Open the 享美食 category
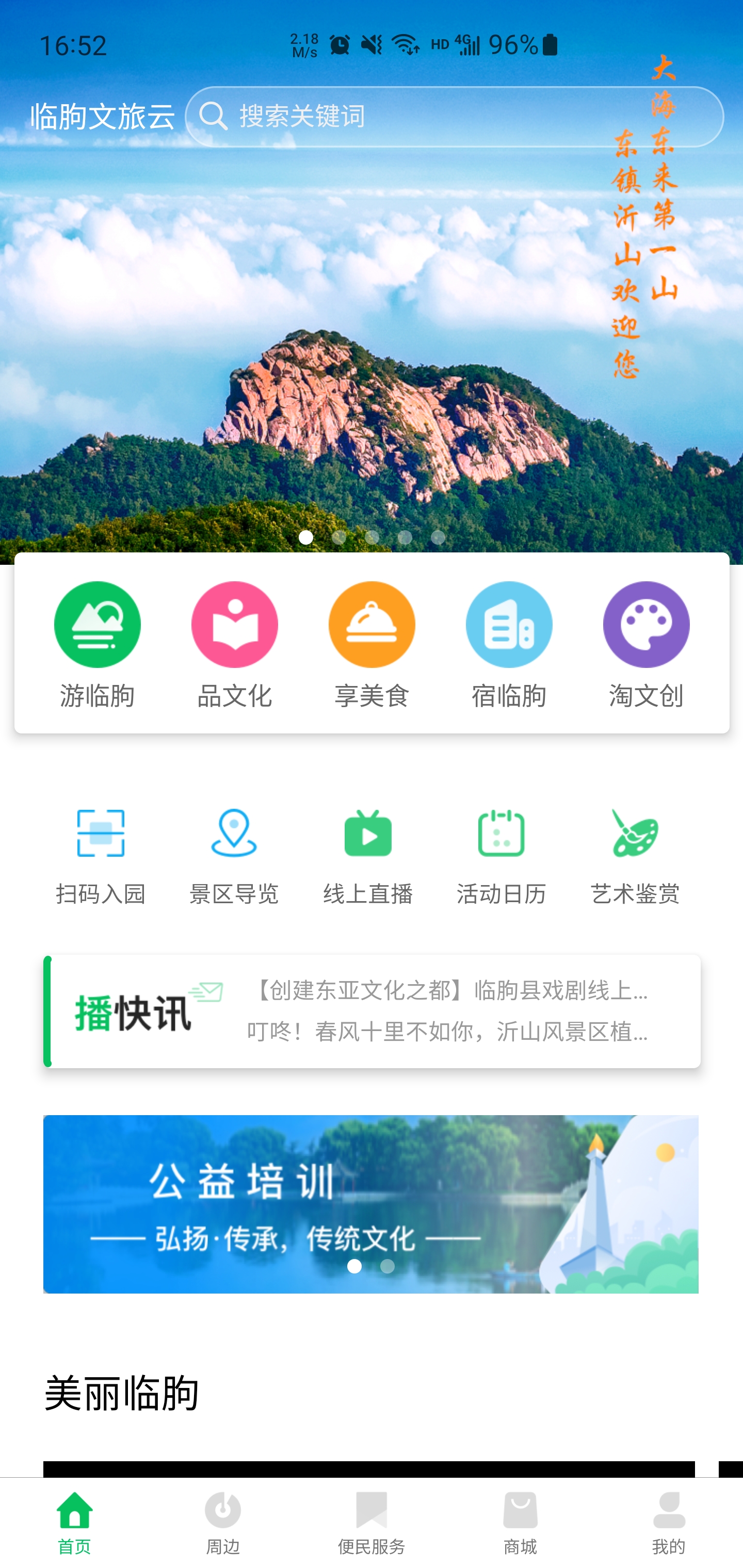Image resolution: width=743 pixels, height=1568 pixels. click(x=372, y=643)
